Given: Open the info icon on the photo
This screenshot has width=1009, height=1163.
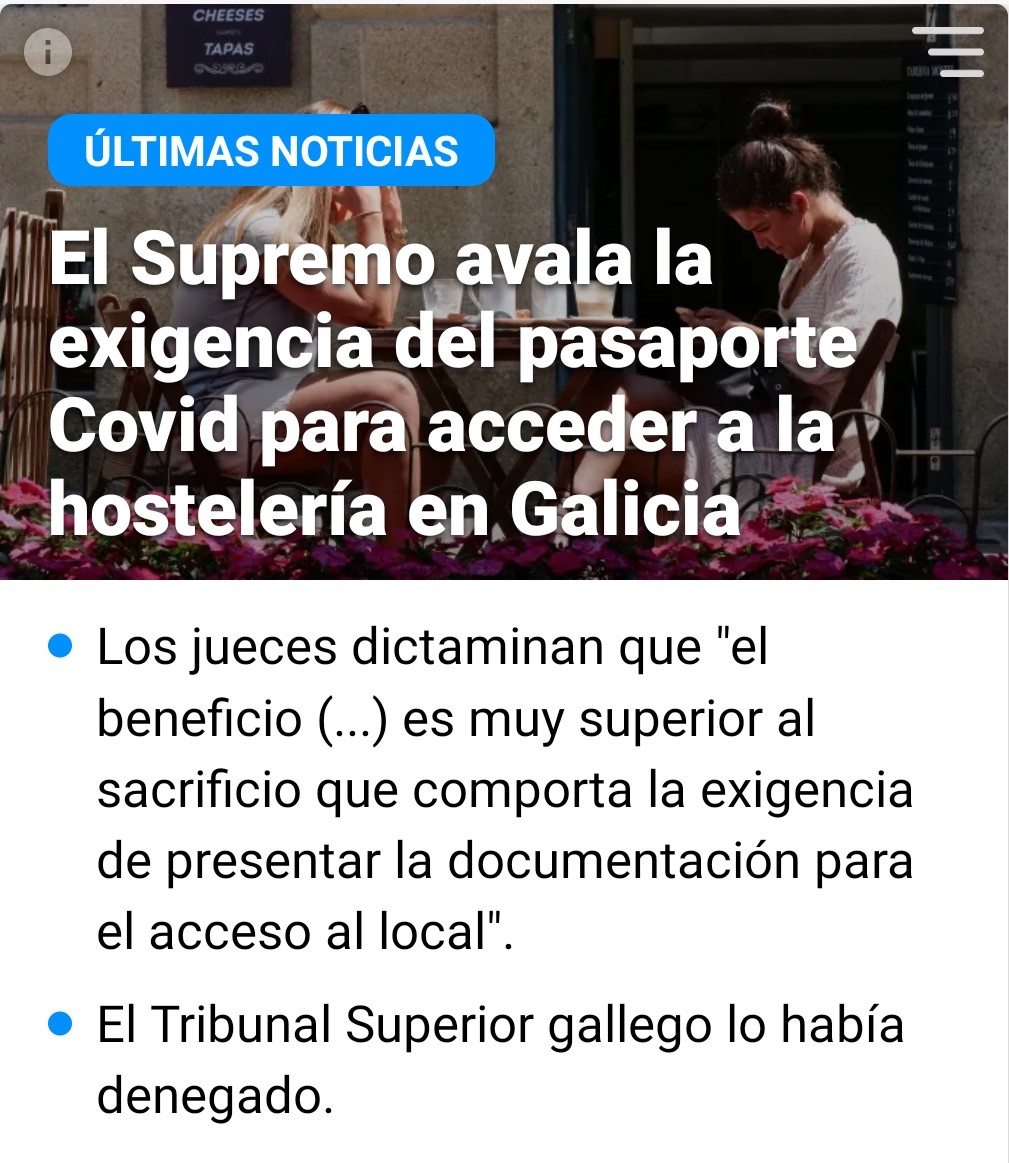Looking at the screenshot, I should click(47, 53).
